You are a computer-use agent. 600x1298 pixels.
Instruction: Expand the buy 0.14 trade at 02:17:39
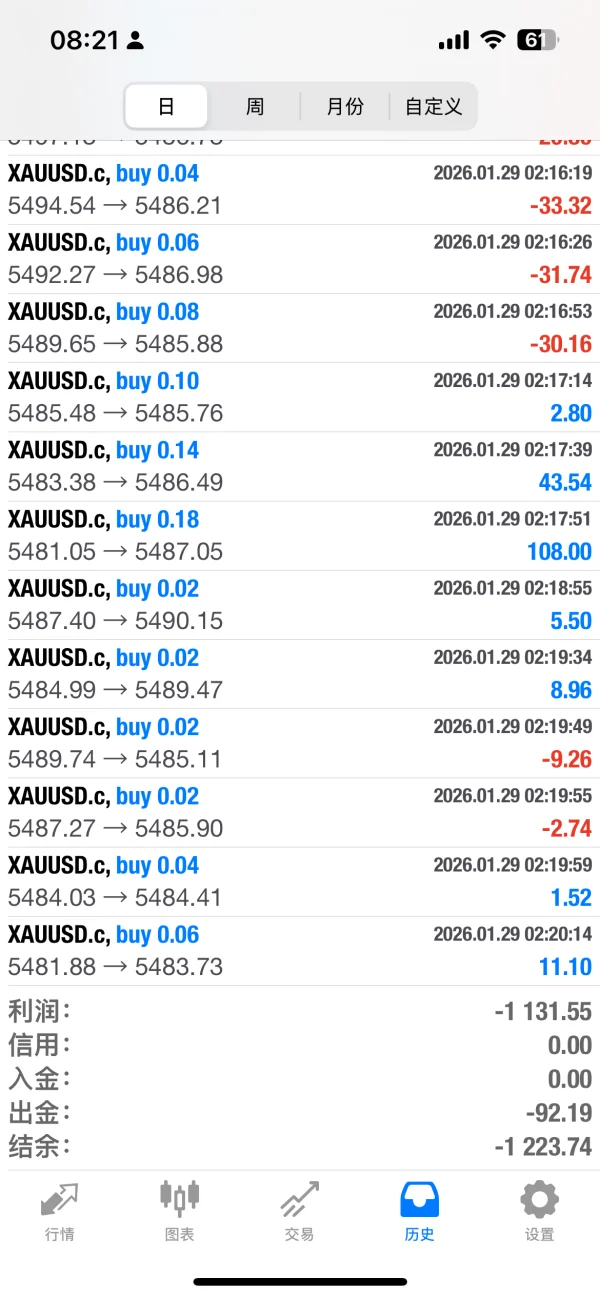click(x=300, y=467)
